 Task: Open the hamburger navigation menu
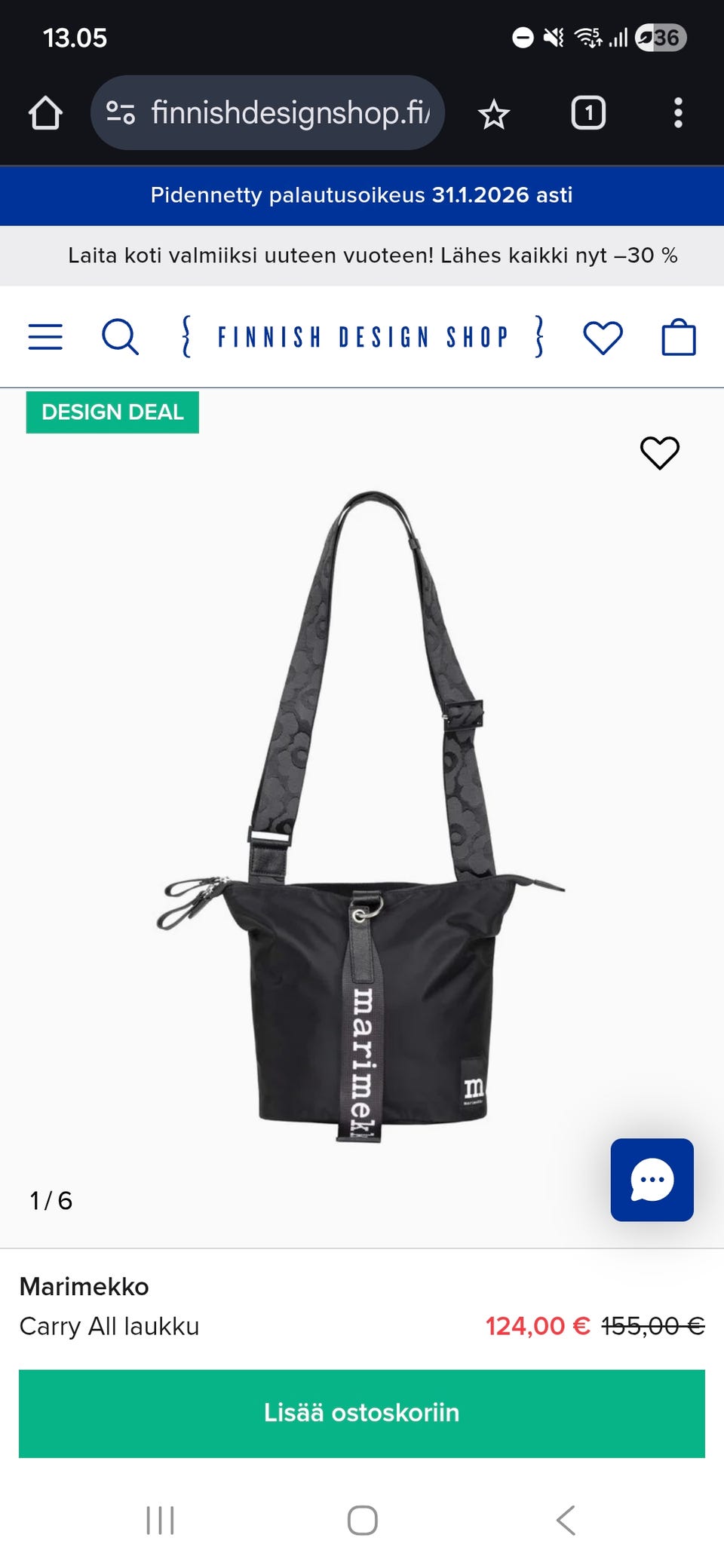[x=45, y=337]
